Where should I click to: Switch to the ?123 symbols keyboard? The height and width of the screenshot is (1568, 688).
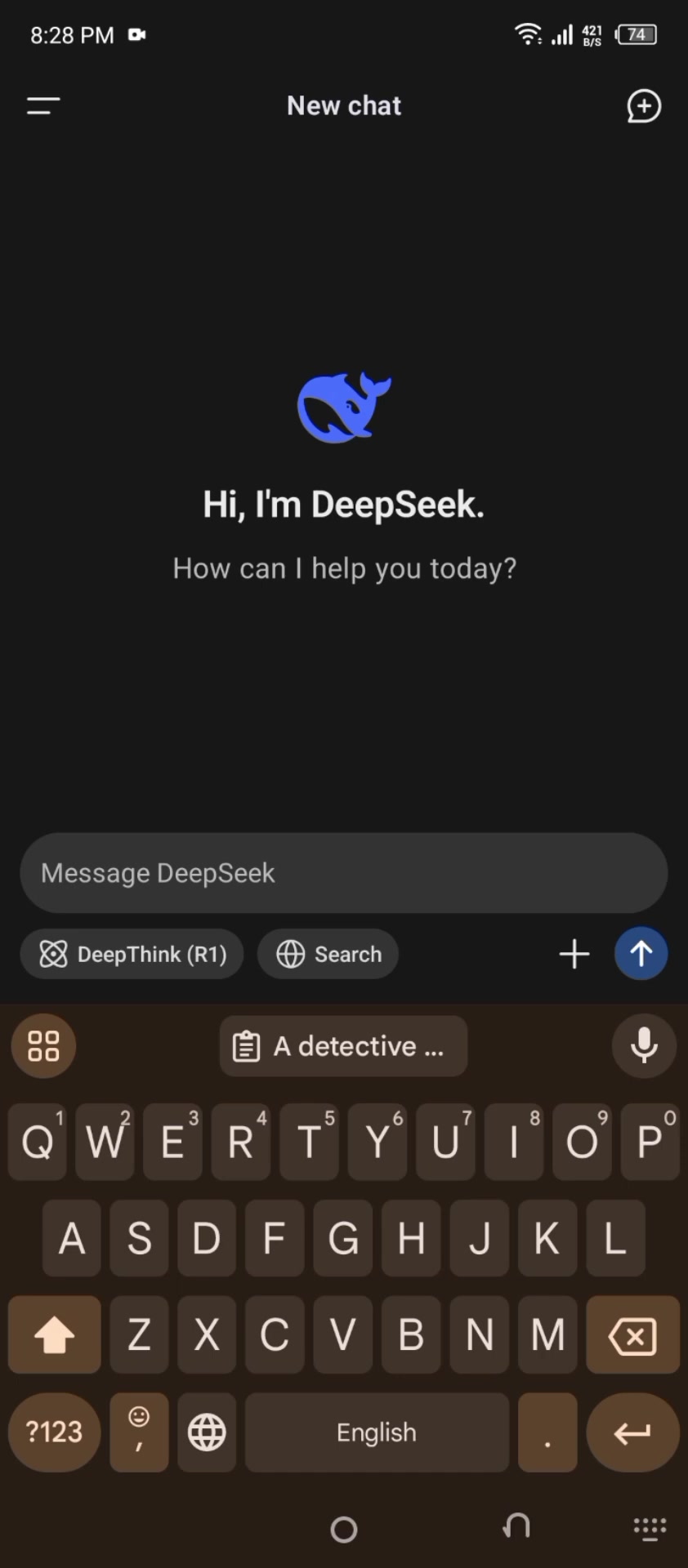tap(54, 1432)
